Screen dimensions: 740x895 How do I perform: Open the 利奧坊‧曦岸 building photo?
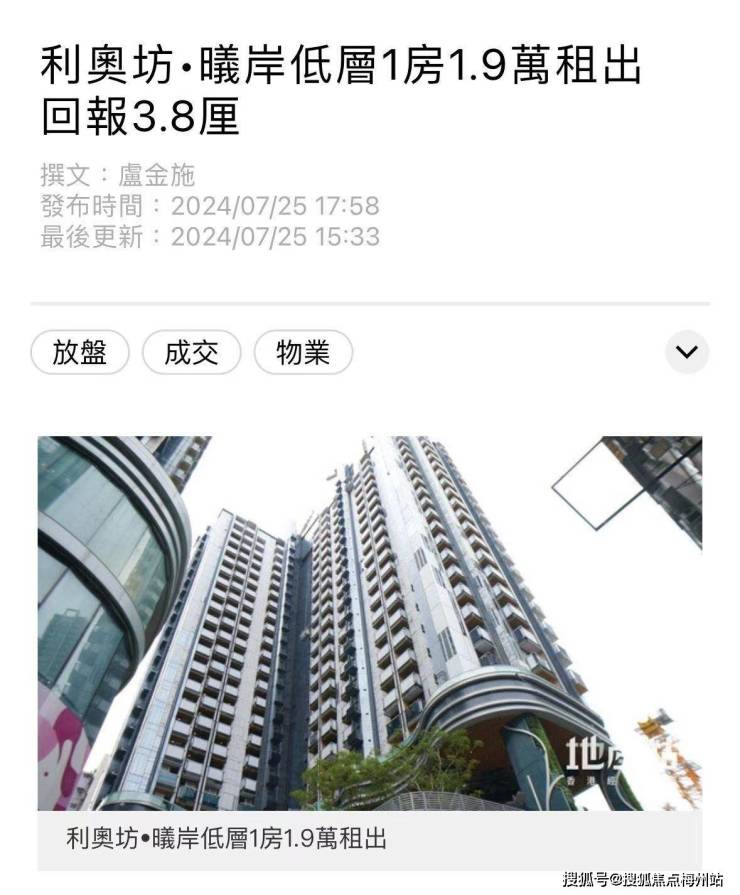click(370, 622)
